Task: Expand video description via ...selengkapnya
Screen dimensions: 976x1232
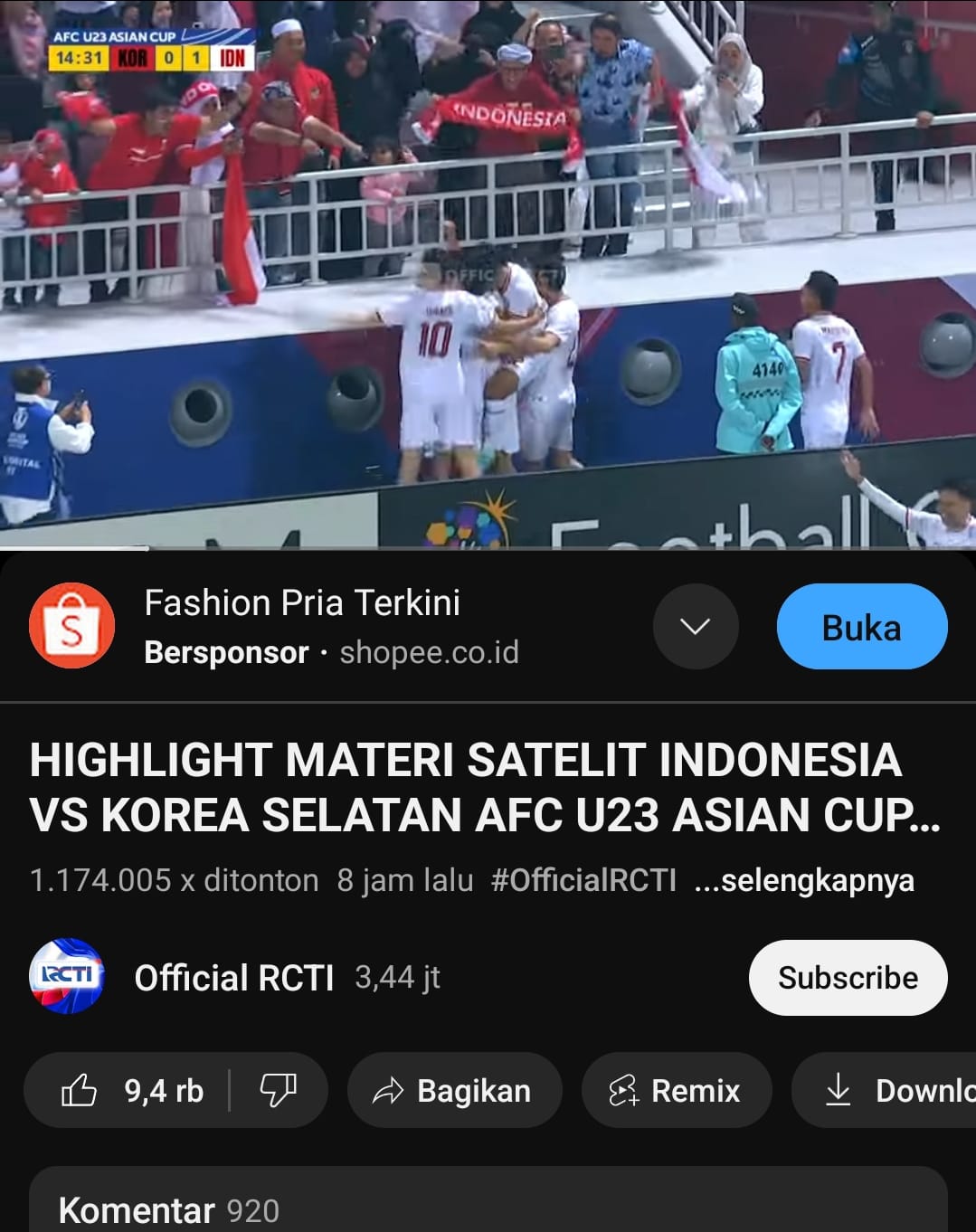Action: (x=803, y=880)
